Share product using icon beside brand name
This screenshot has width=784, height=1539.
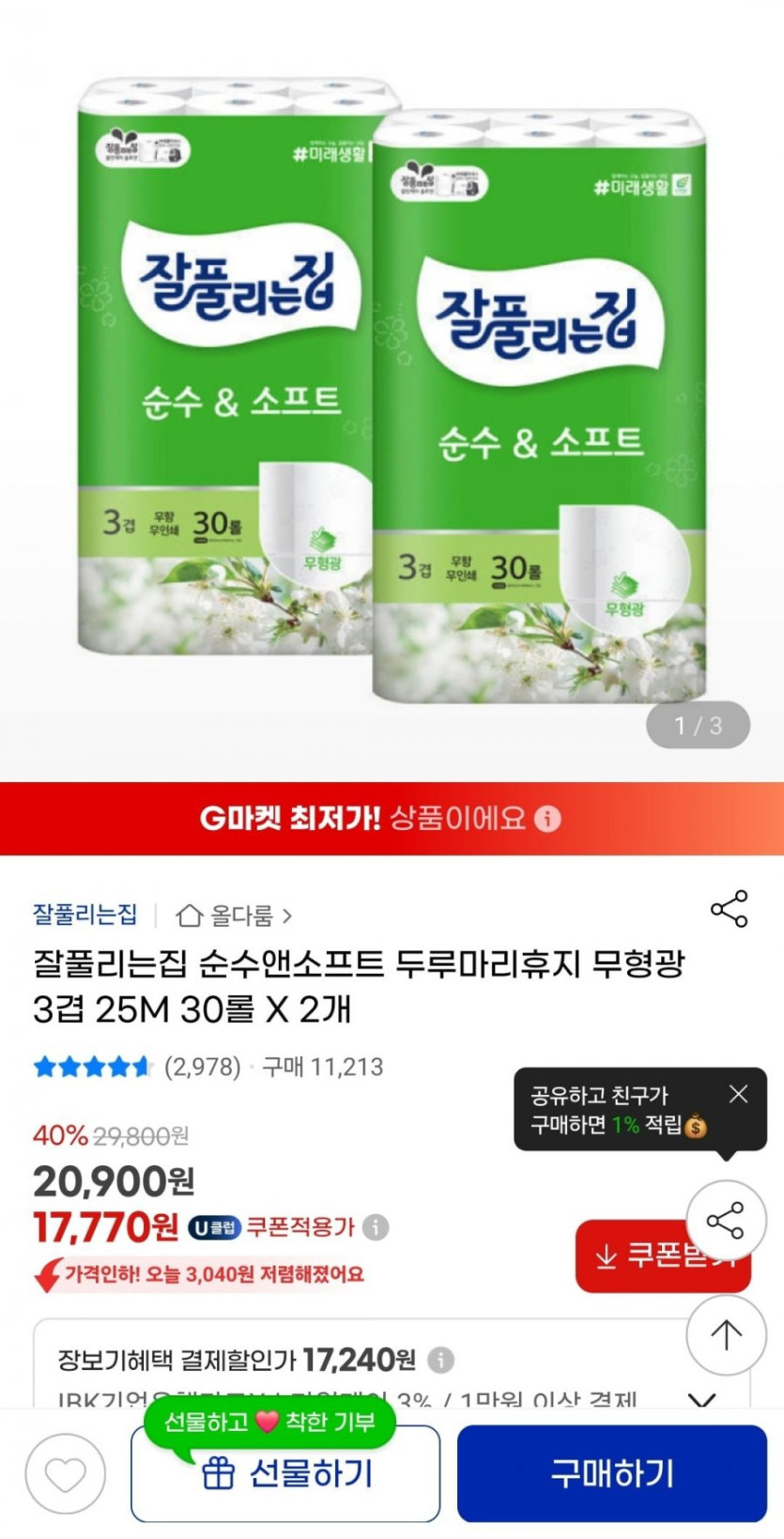coord(730,909)
